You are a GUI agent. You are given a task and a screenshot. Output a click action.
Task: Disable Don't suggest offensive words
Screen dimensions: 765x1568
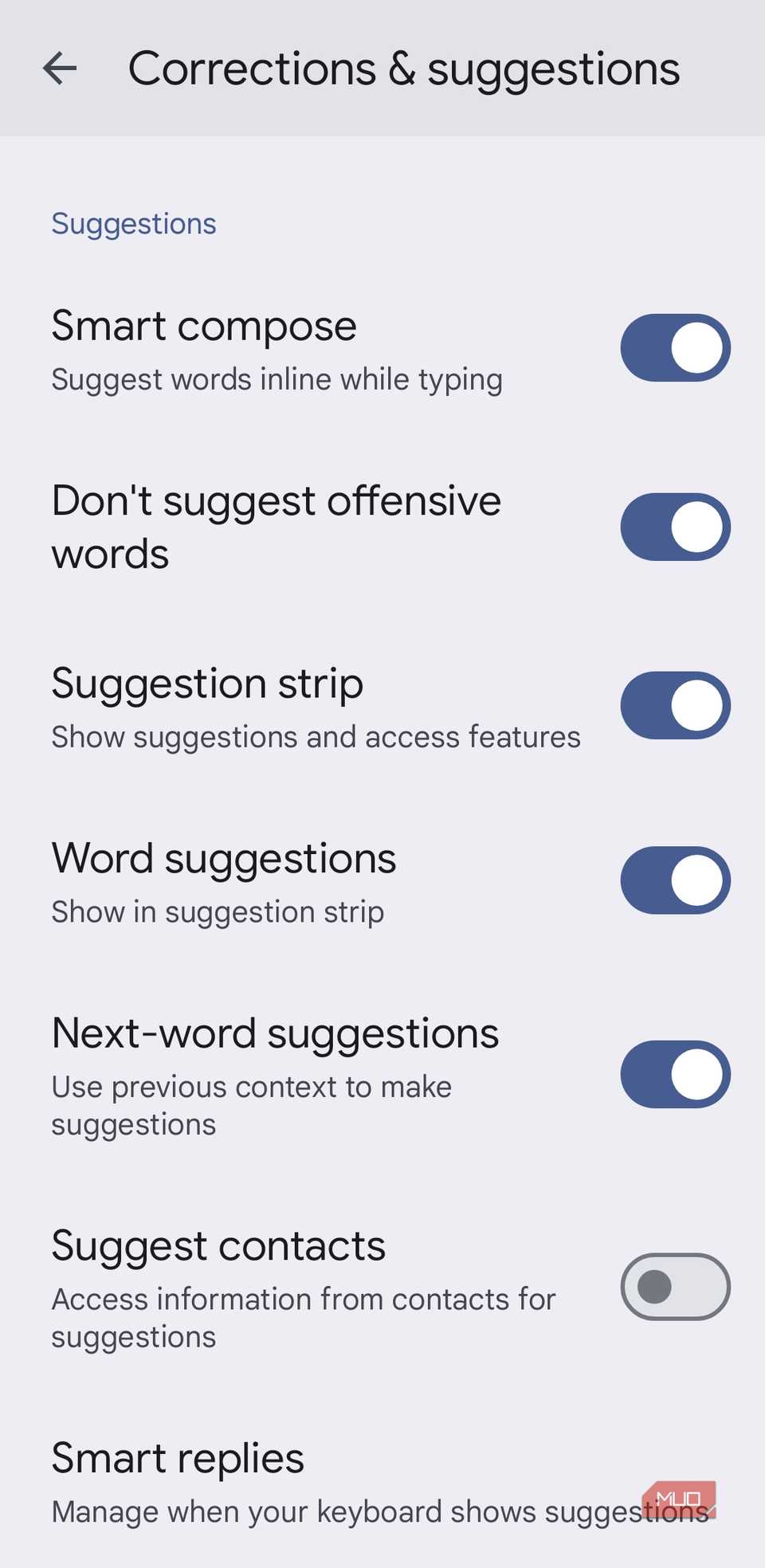pos(674,526)
